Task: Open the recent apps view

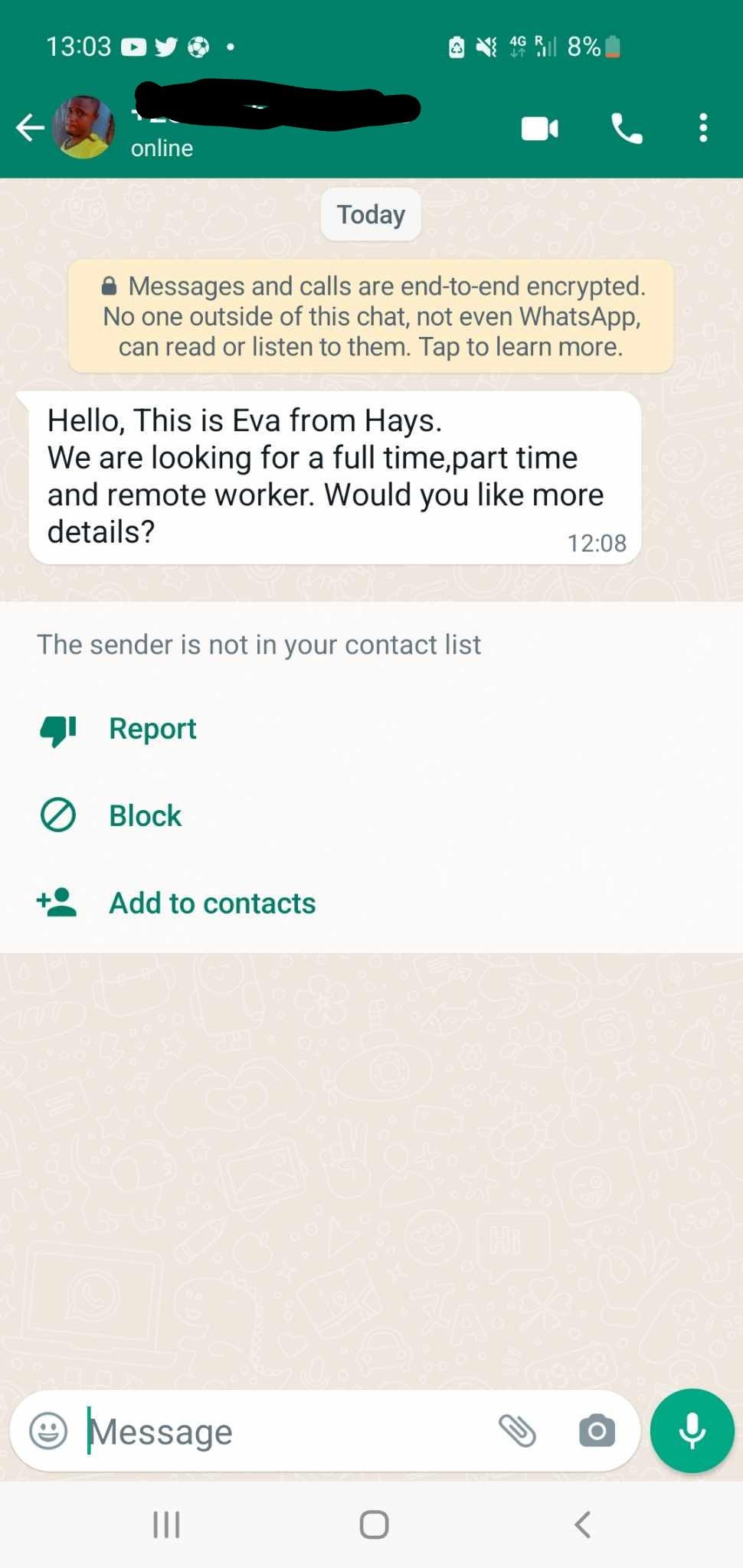Action: pyautogui.click(x=166, y=1524)
